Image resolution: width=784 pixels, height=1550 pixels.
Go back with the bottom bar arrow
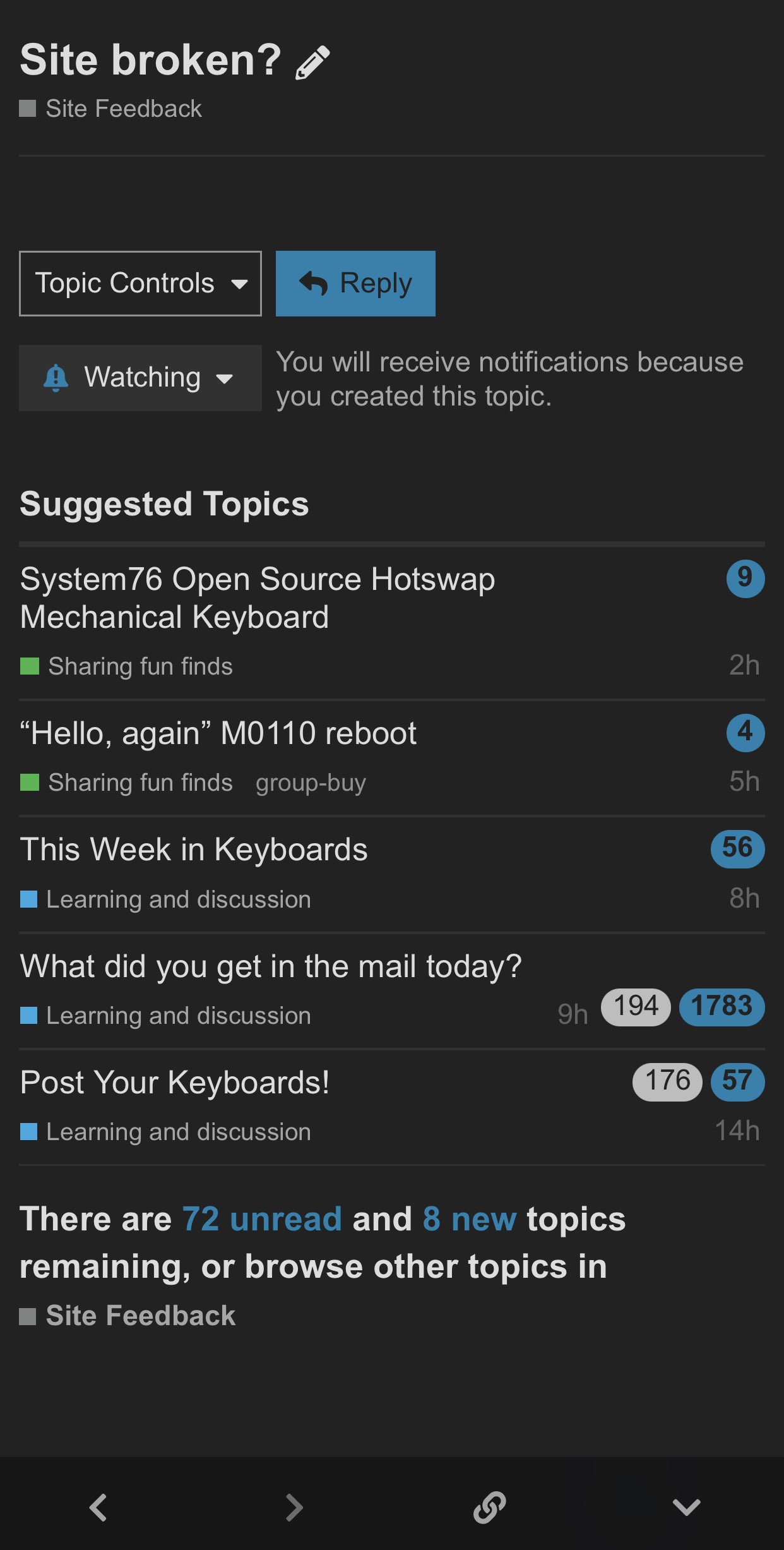point(98,1508)
